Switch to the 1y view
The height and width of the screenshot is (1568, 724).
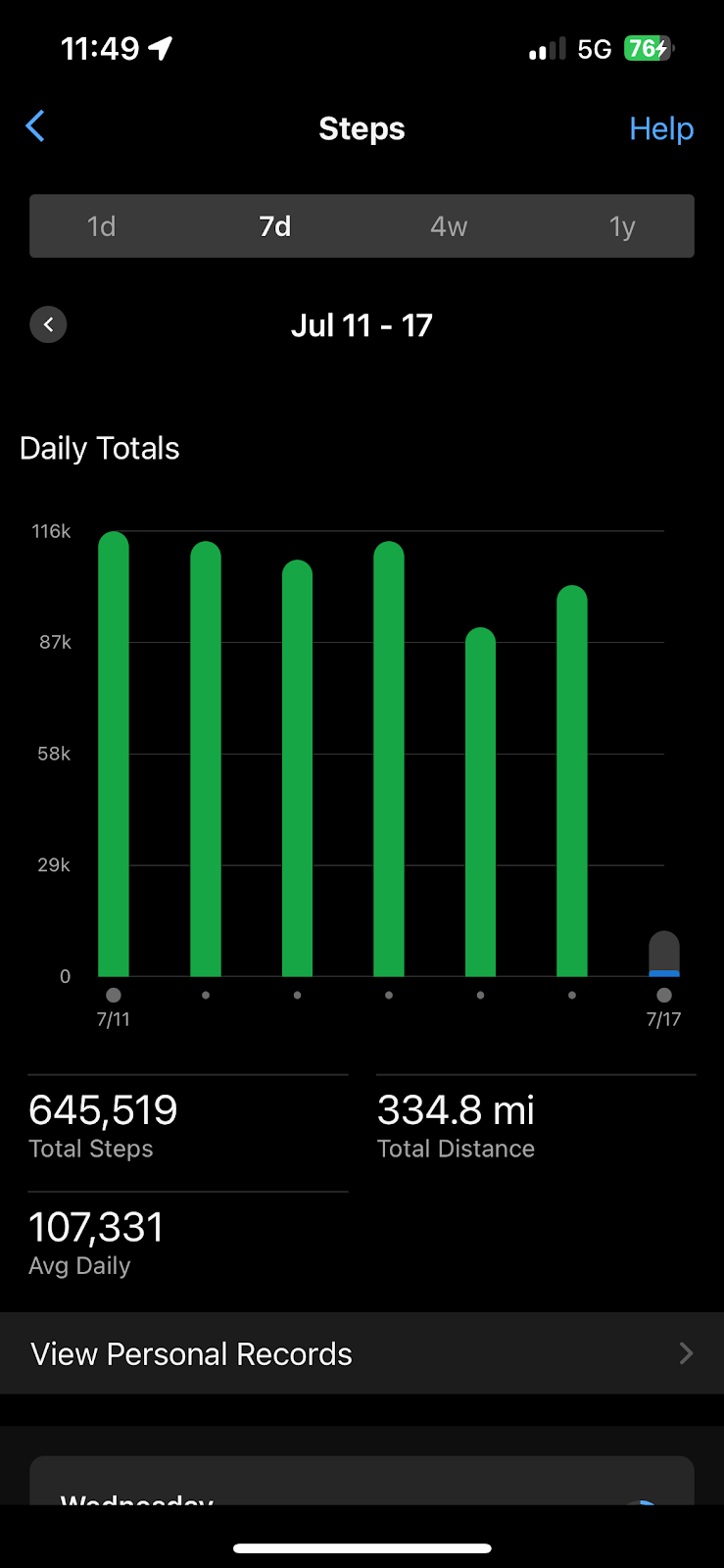pyautogui.click(x=622, y=226)
